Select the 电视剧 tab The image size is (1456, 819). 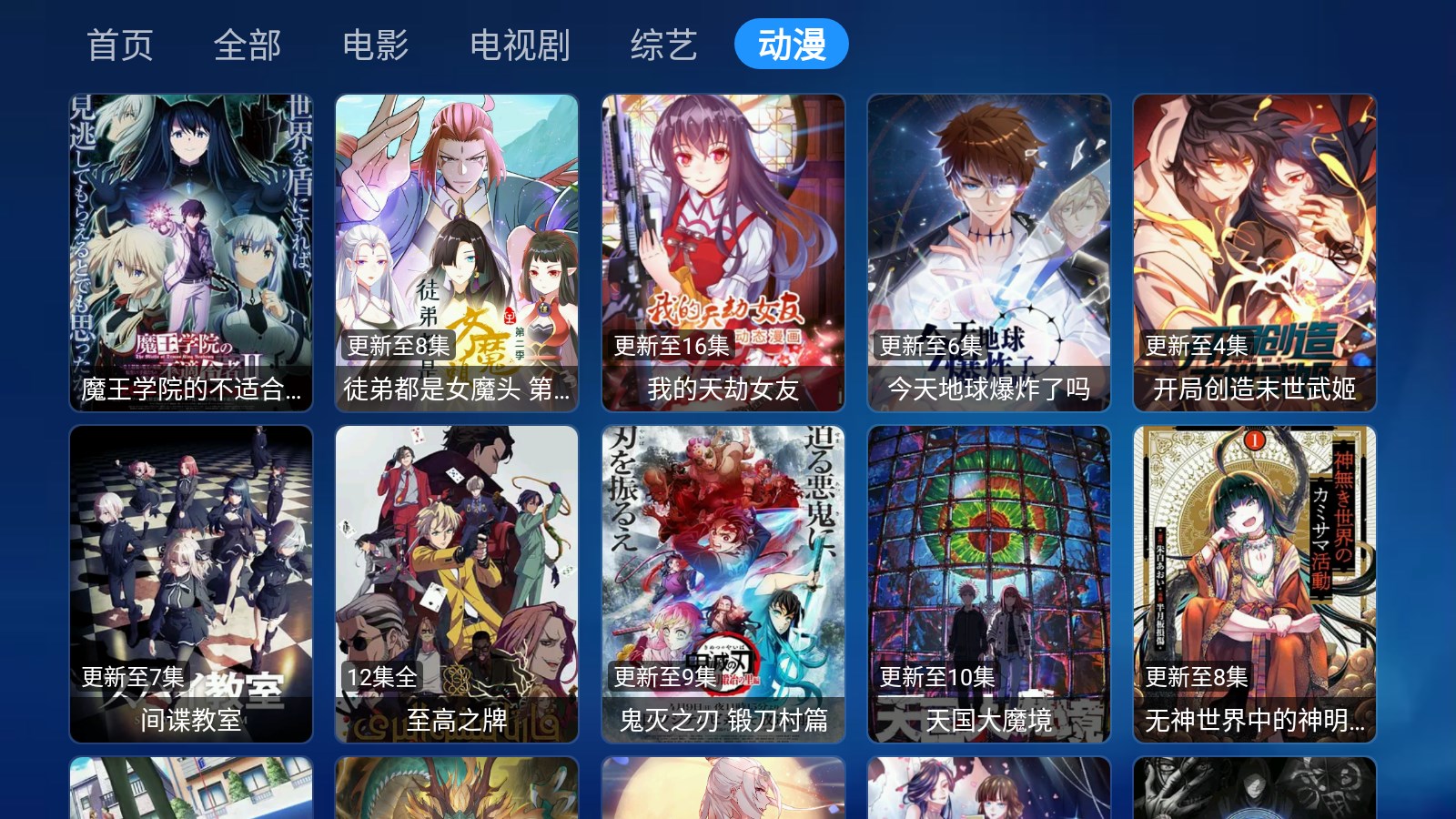[x=520, y=45]
